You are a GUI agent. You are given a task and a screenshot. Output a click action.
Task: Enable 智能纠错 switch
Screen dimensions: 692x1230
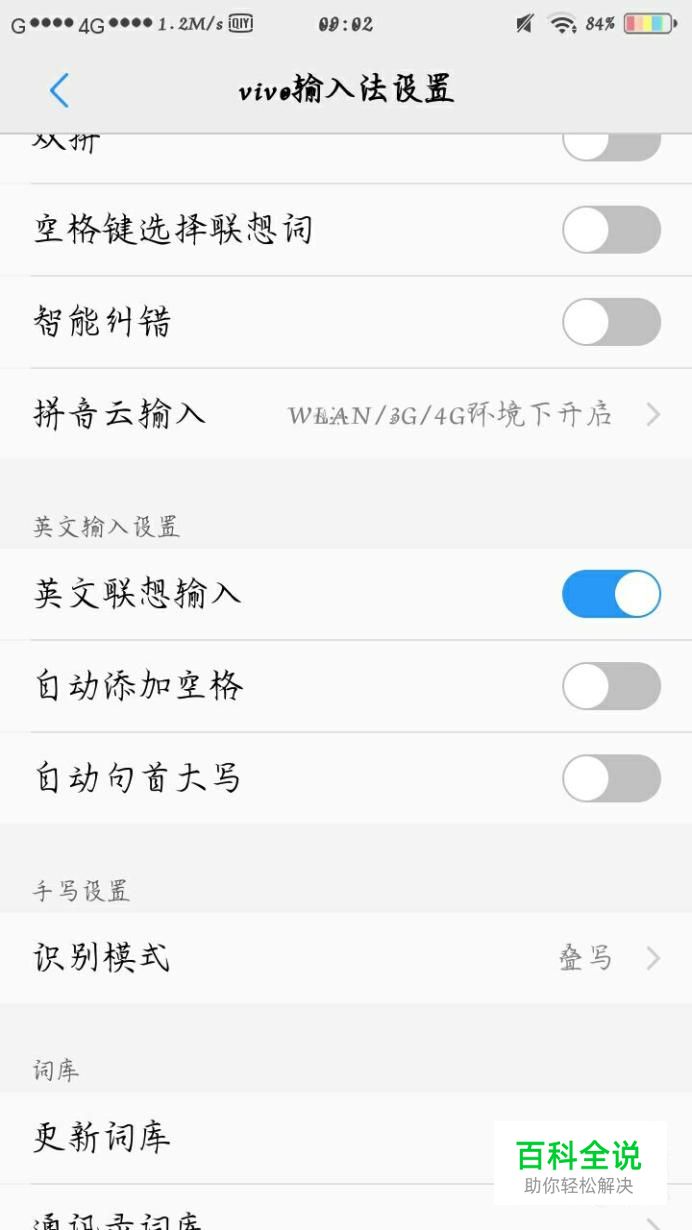(611, 322)
